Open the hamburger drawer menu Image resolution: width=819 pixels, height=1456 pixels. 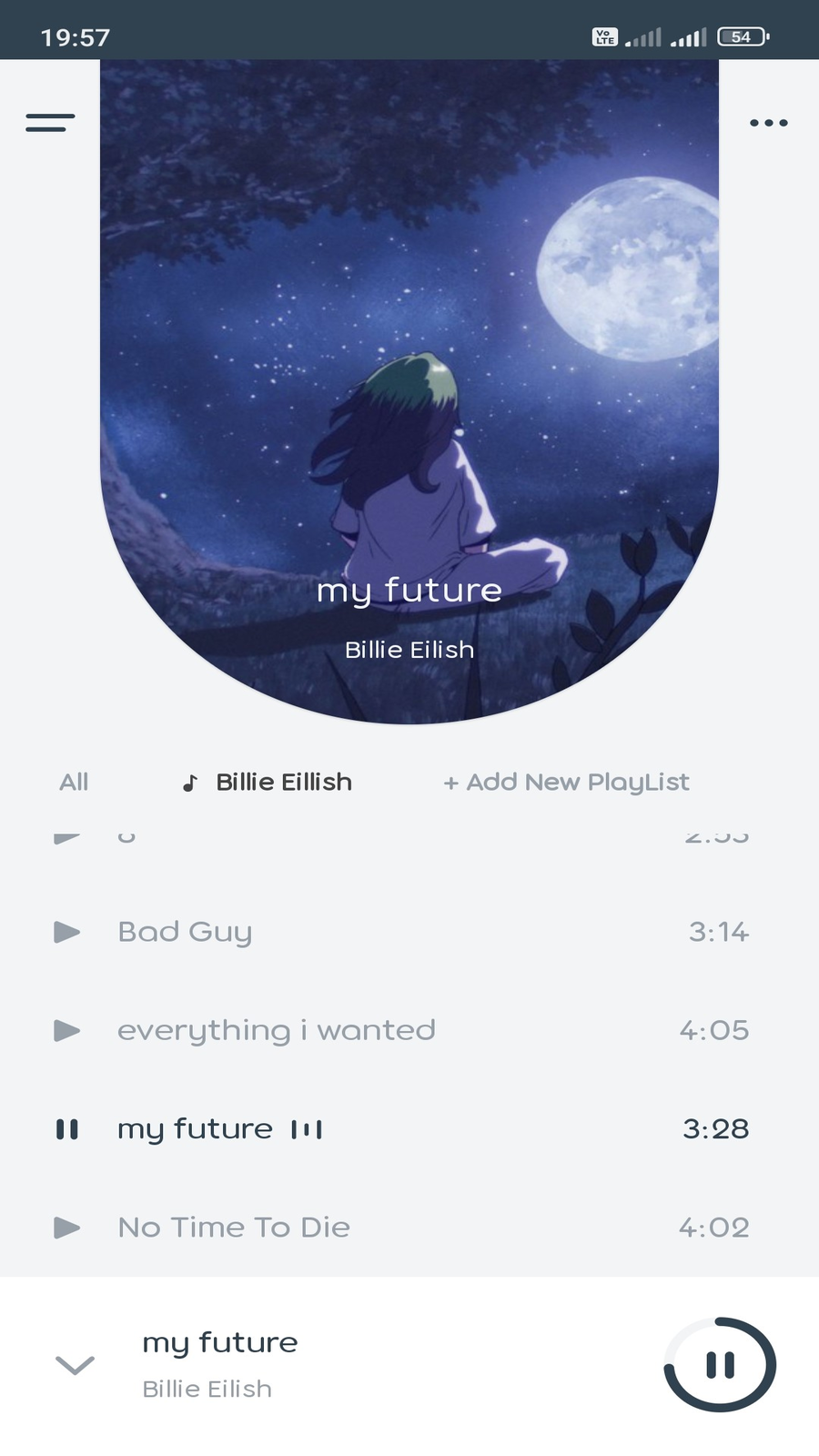(x=50, y=123)
